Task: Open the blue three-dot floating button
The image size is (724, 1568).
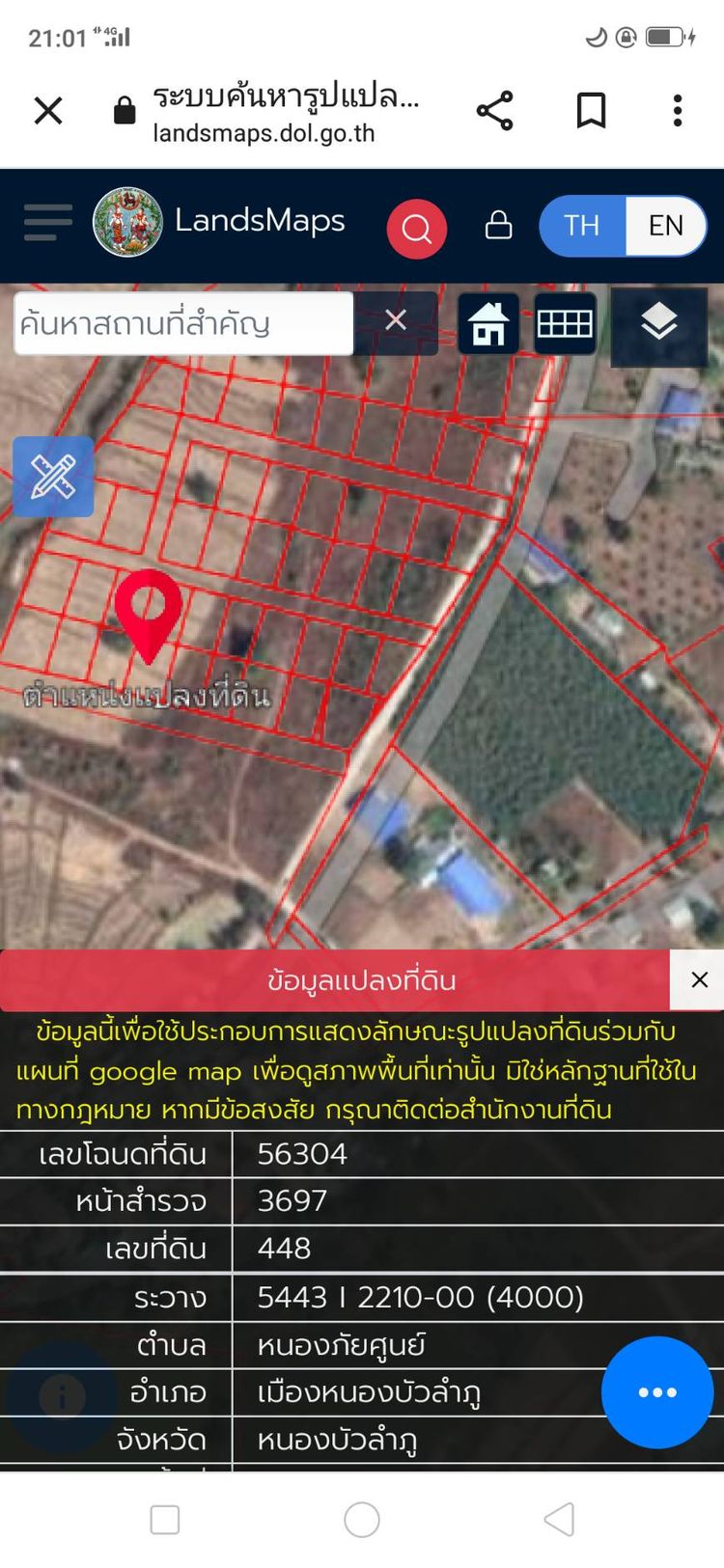Action: point(657,1391)
